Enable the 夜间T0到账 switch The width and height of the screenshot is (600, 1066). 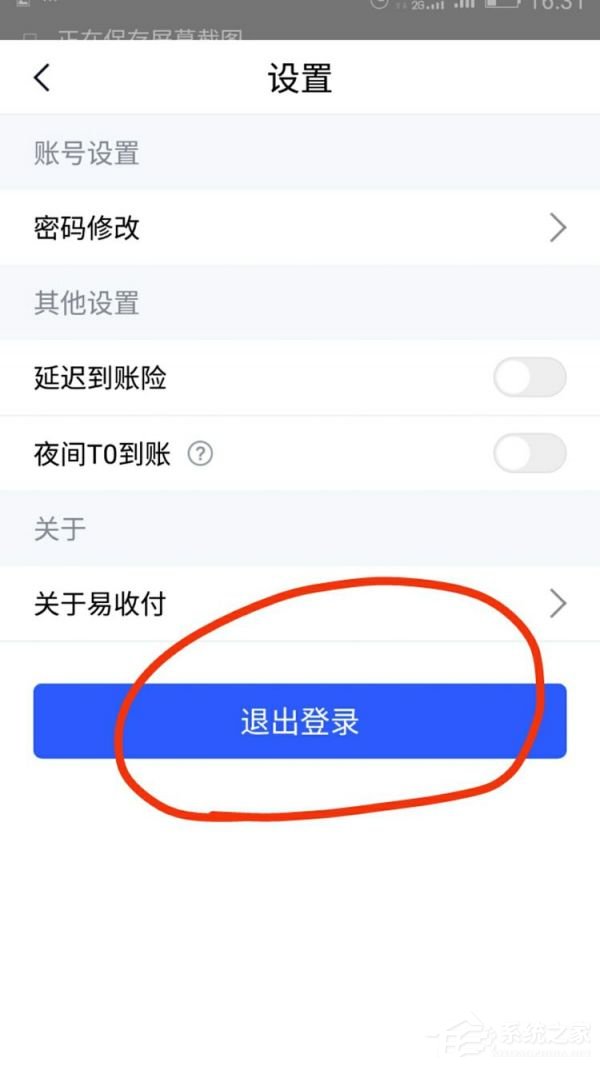pos(529,454)
